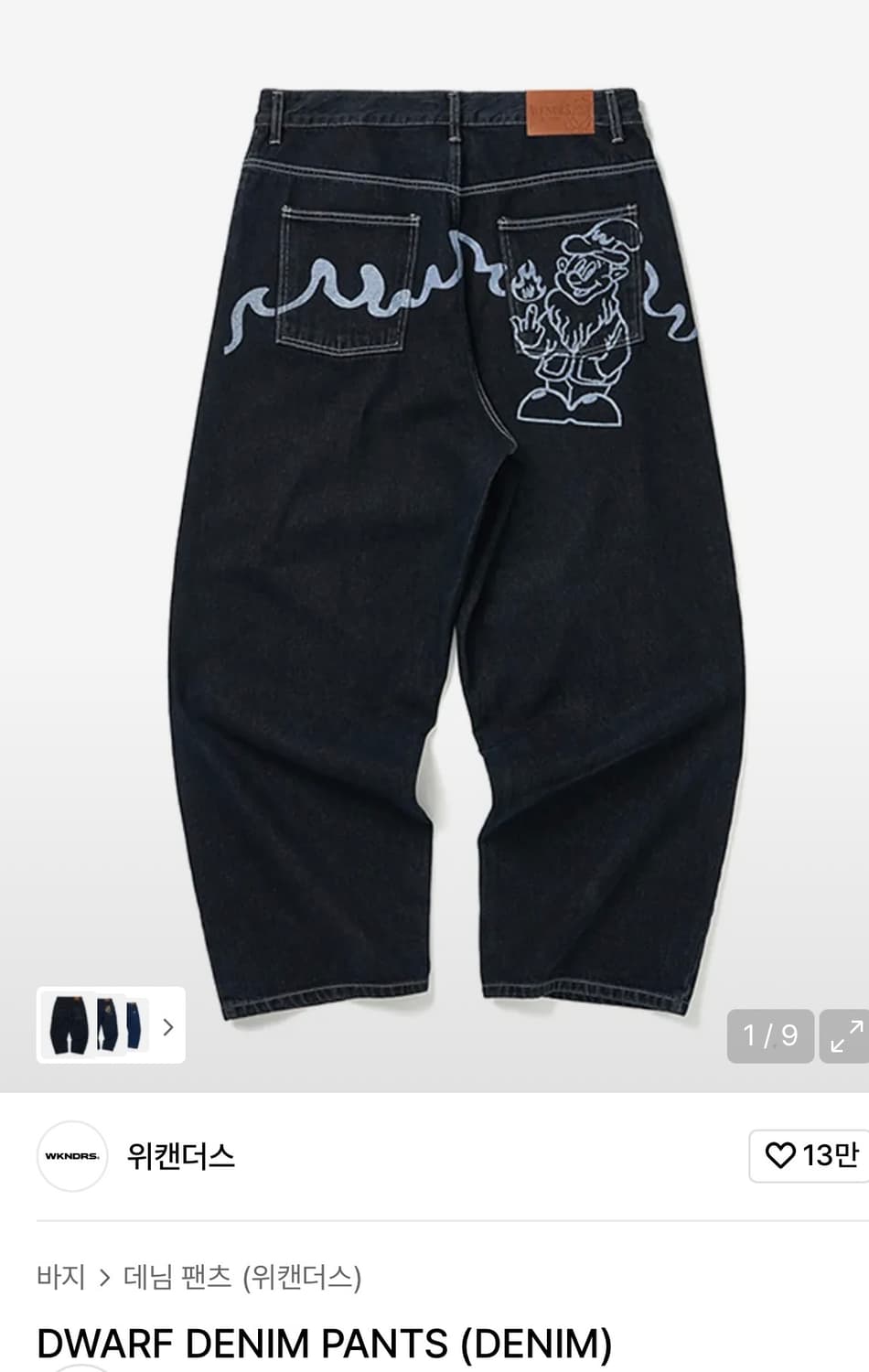Select the first denim thumbnail
Screen dimensions: 869x1372
coord(69,1026)
